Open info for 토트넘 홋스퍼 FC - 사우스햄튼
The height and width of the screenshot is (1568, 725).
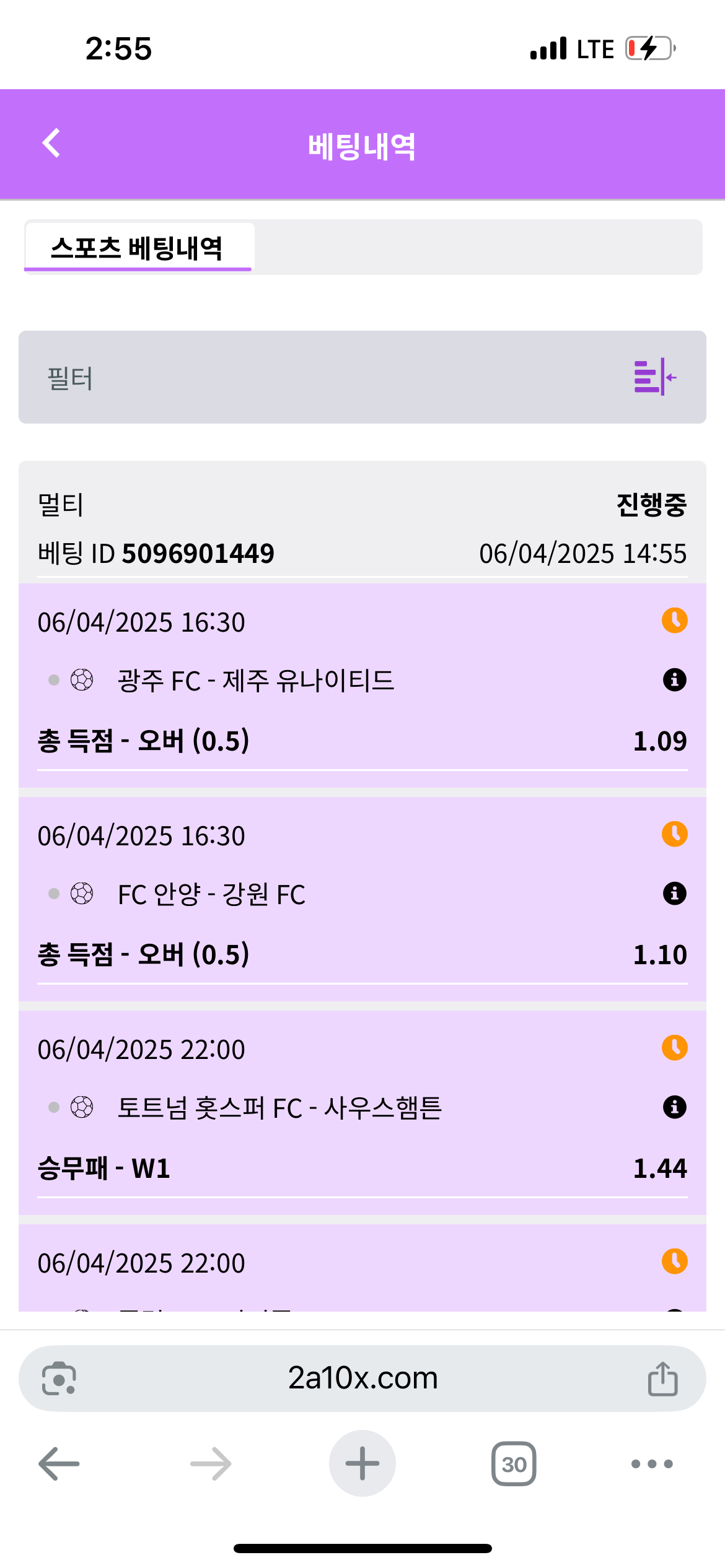click(x=674, y=1107)
